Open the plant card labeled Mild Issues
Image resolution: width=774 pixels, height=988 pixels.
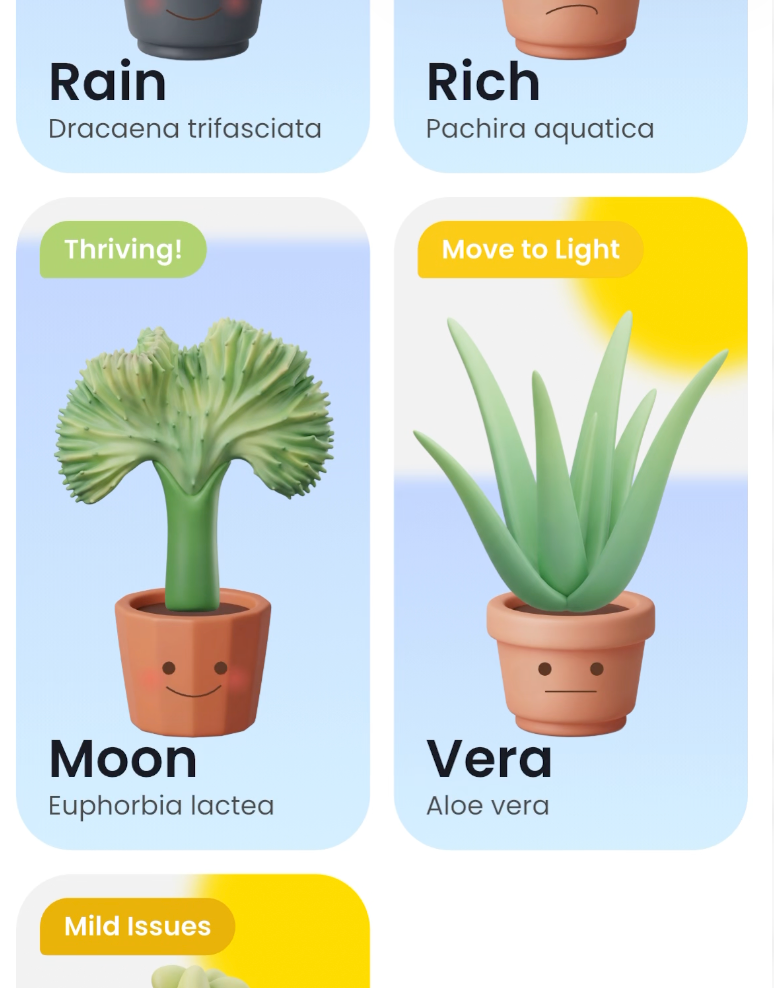[x=192, y=931]
